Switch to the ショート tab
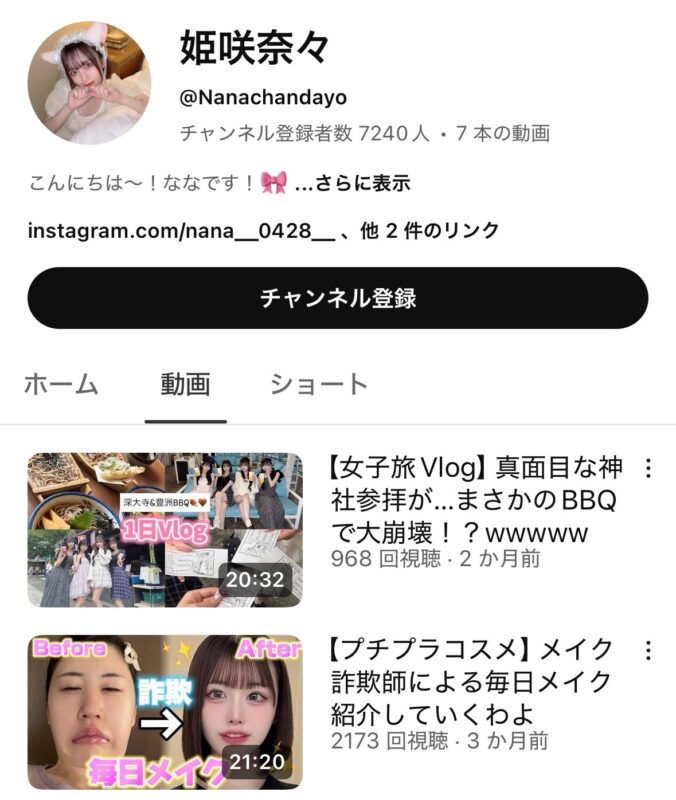 click(318, 384)
